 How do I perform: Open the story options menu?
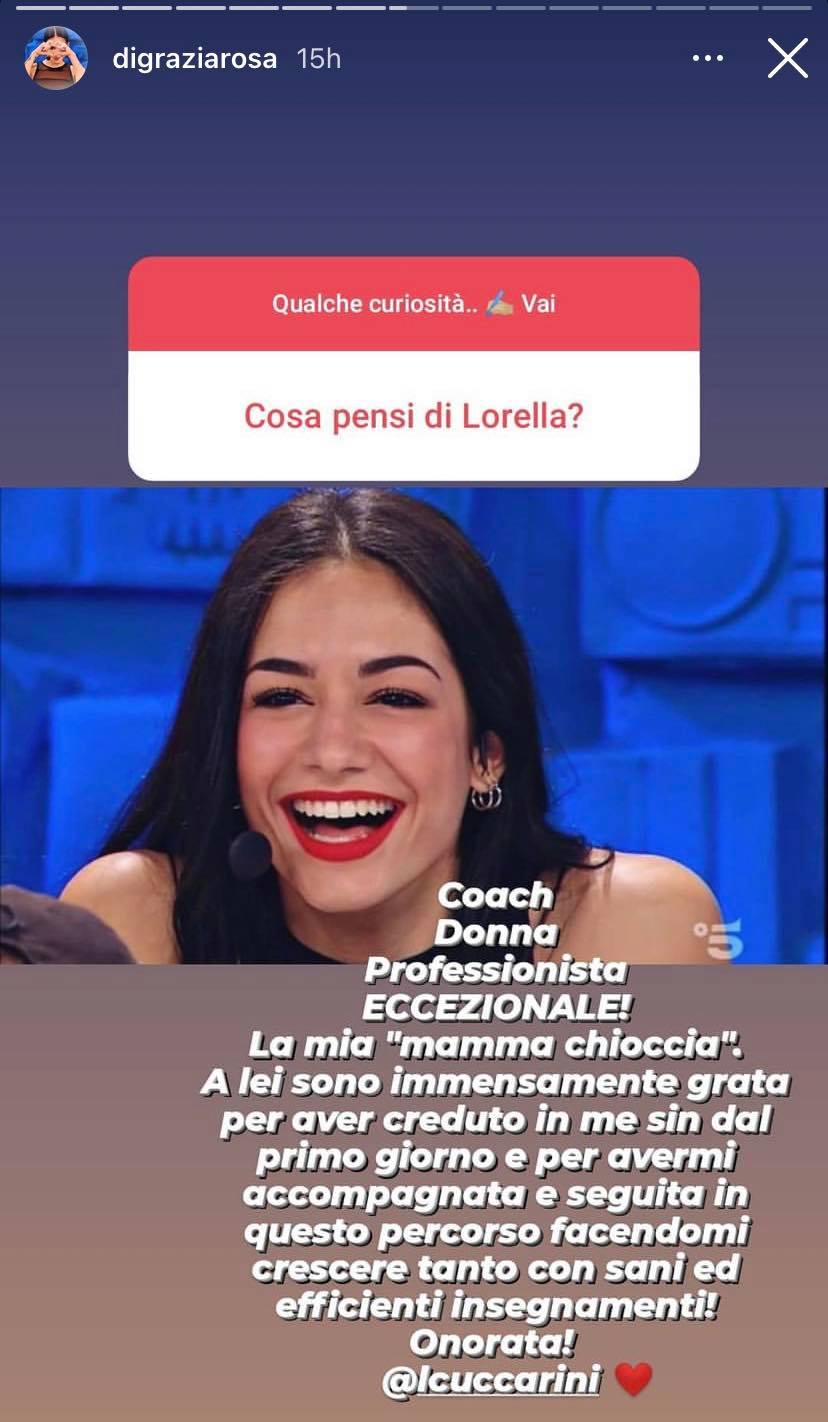[707, 59]
